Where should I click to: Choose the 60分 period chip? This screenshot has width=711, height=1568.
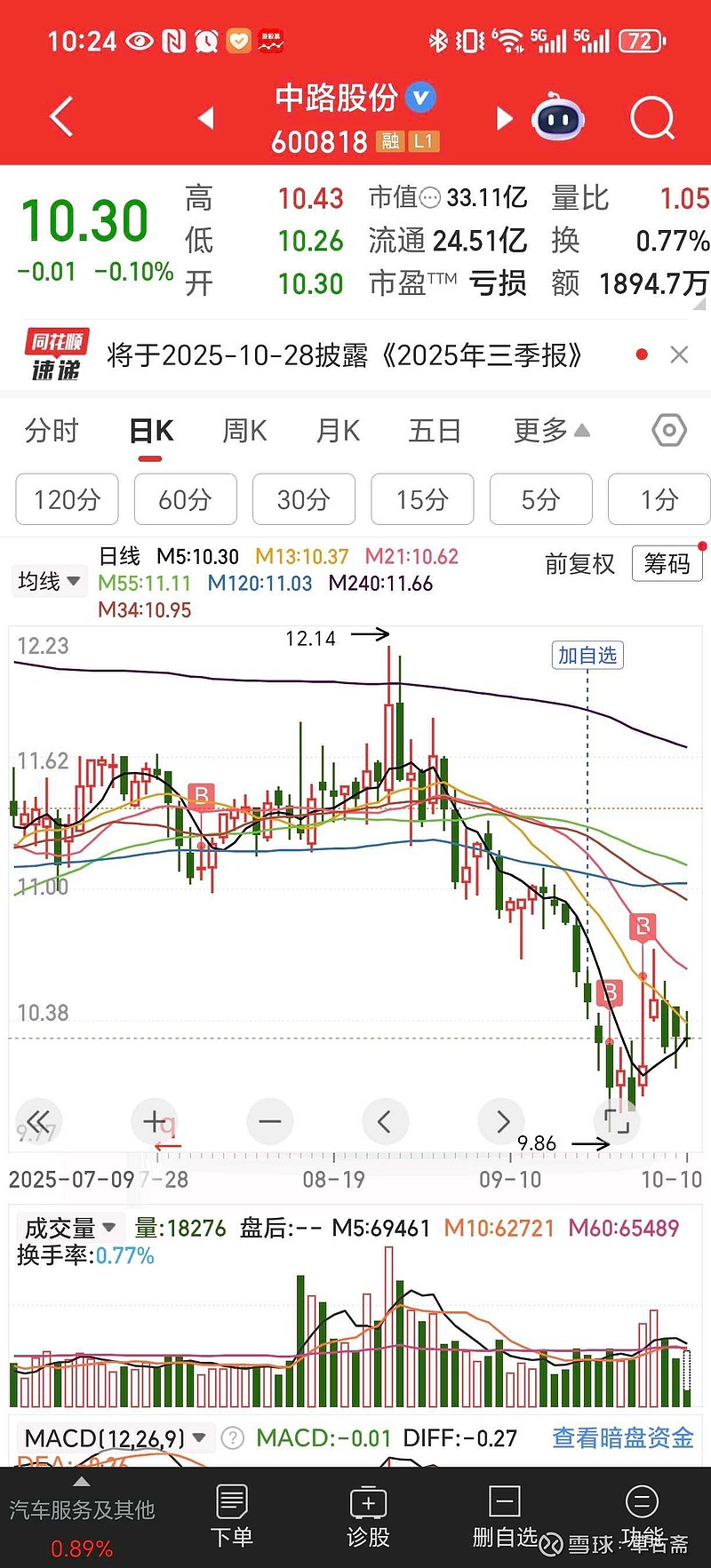[x=185, y=499]
